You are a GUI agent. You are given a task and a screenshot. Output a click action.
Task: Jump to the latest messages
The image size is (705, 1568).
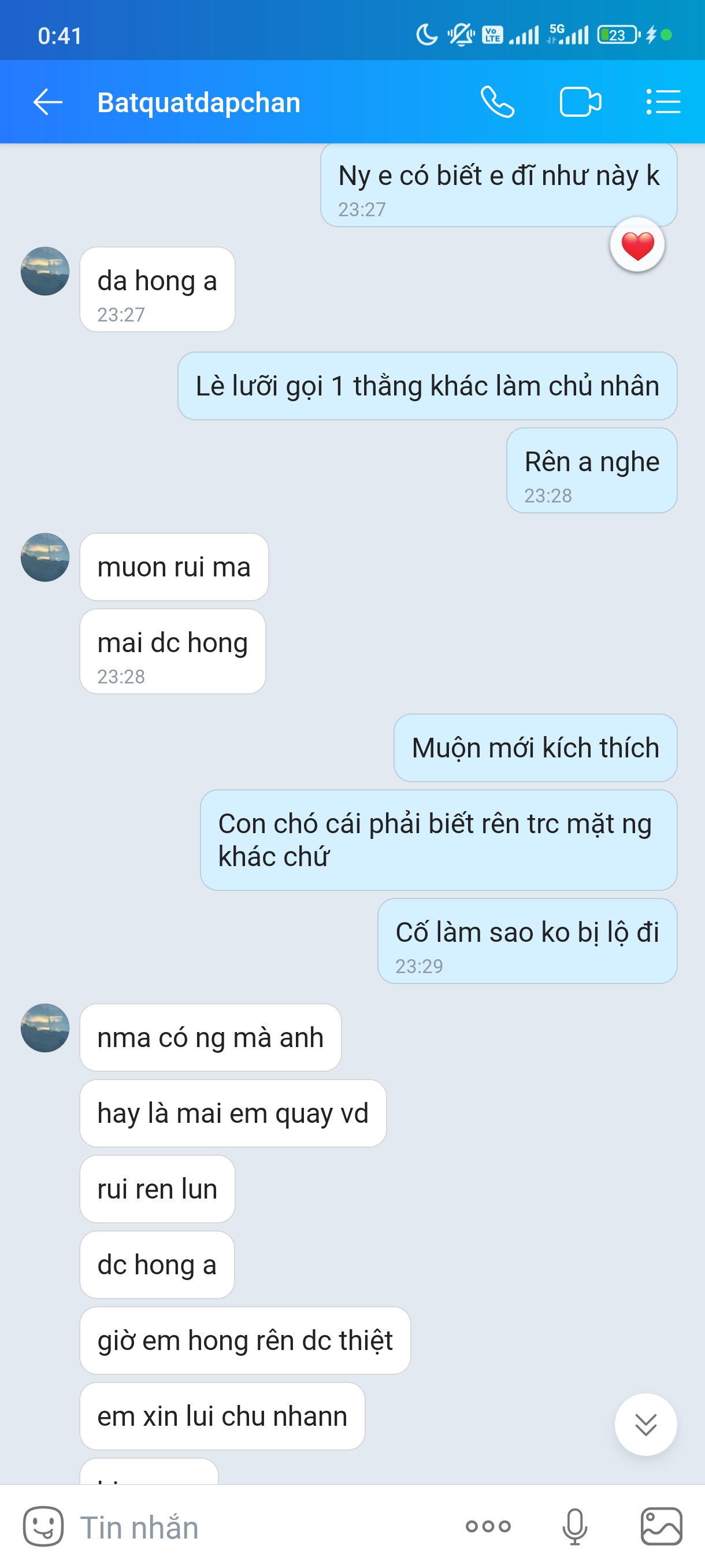pyautogui.click(x=645, y=1425)
